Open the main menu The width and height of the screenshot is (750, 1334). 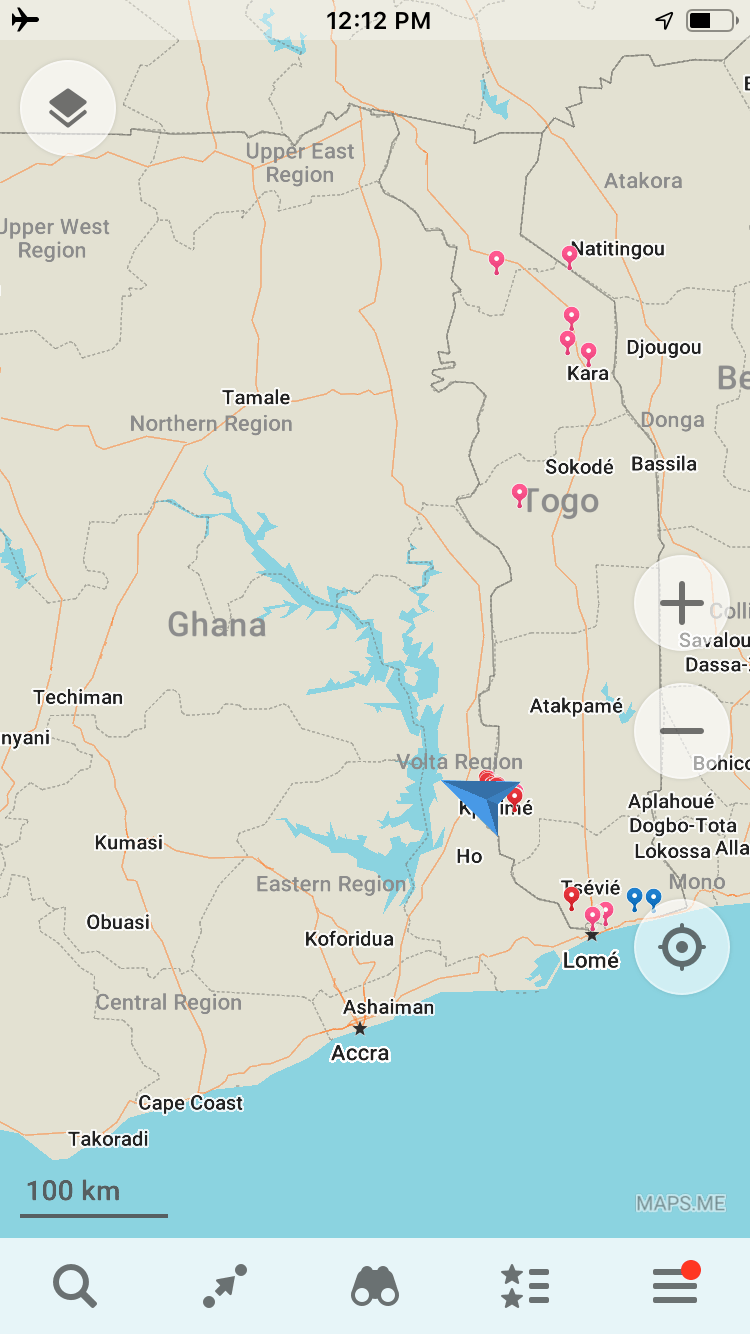676,1286
